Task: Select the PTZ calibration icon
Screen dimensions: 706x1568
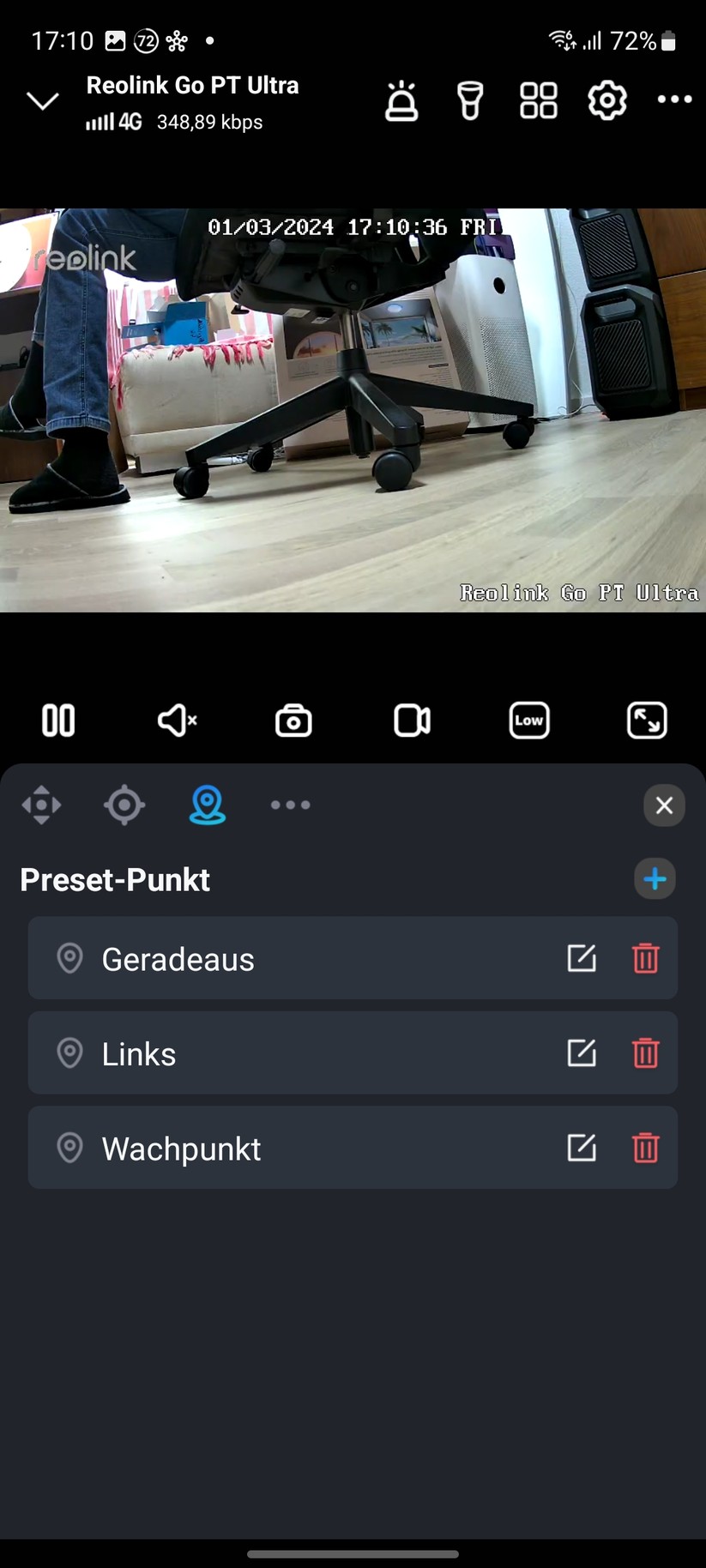Action: coord(124,805)
